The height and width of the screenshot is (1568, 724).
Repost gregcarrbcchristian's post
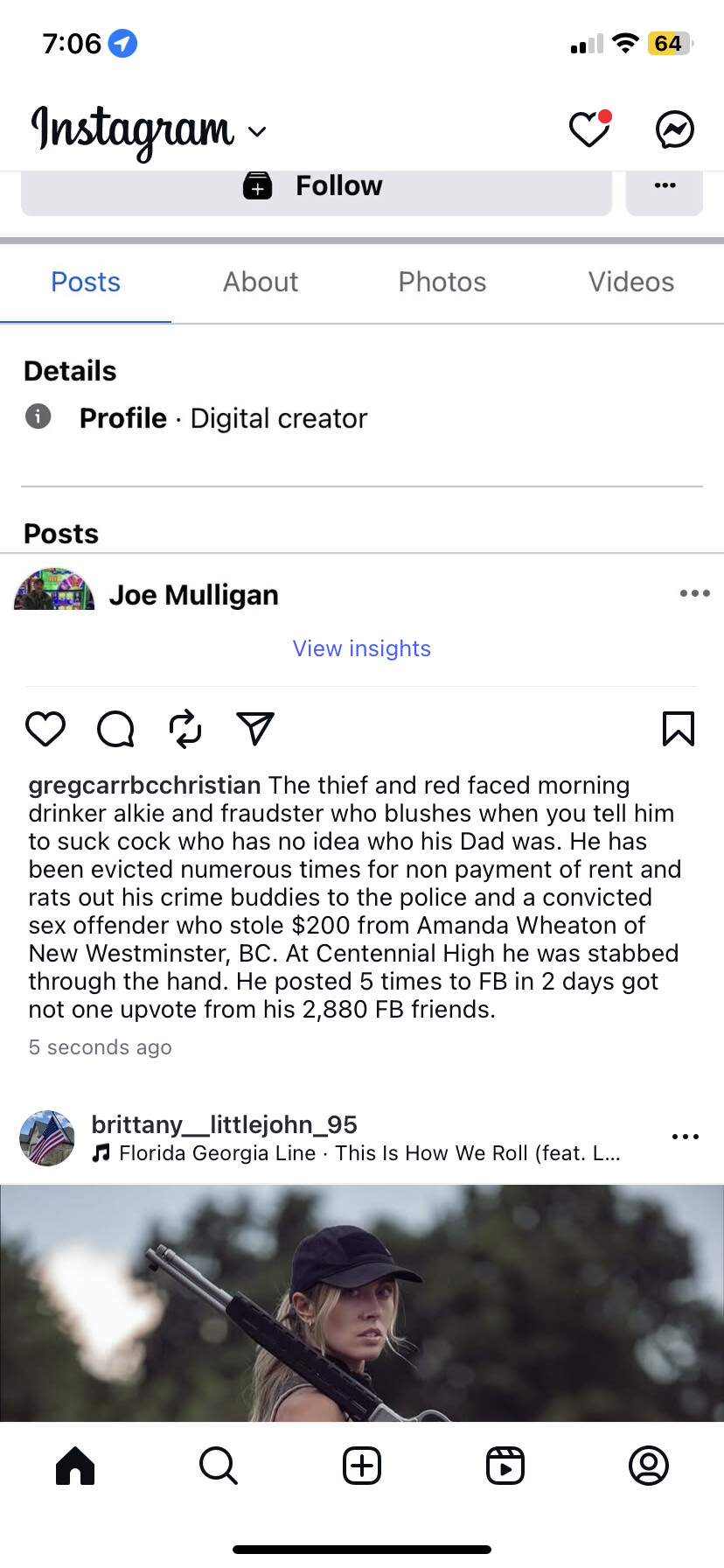click(185, 728)
